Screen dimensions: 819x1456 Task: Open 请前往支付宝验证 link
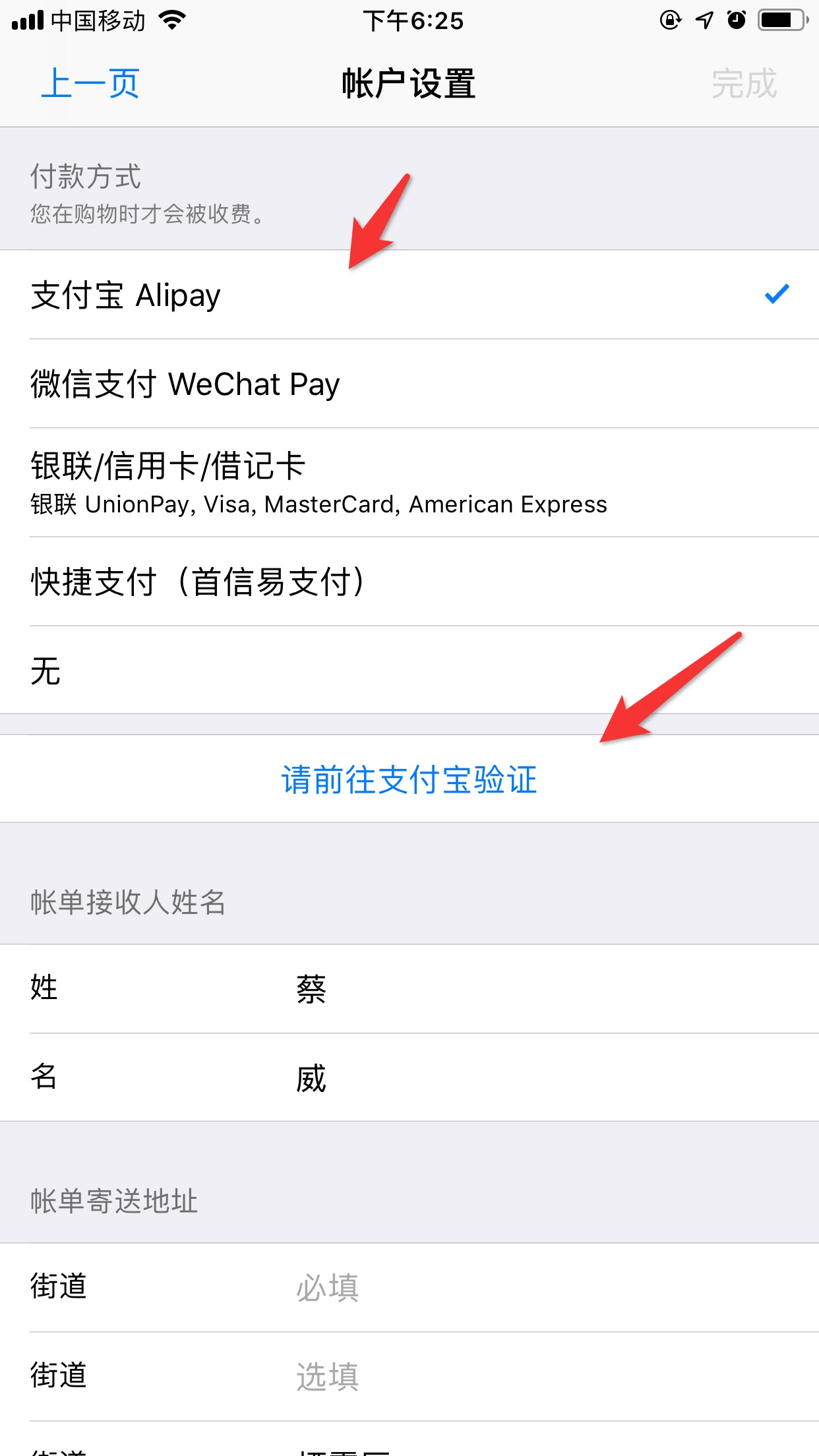point(409,779)
